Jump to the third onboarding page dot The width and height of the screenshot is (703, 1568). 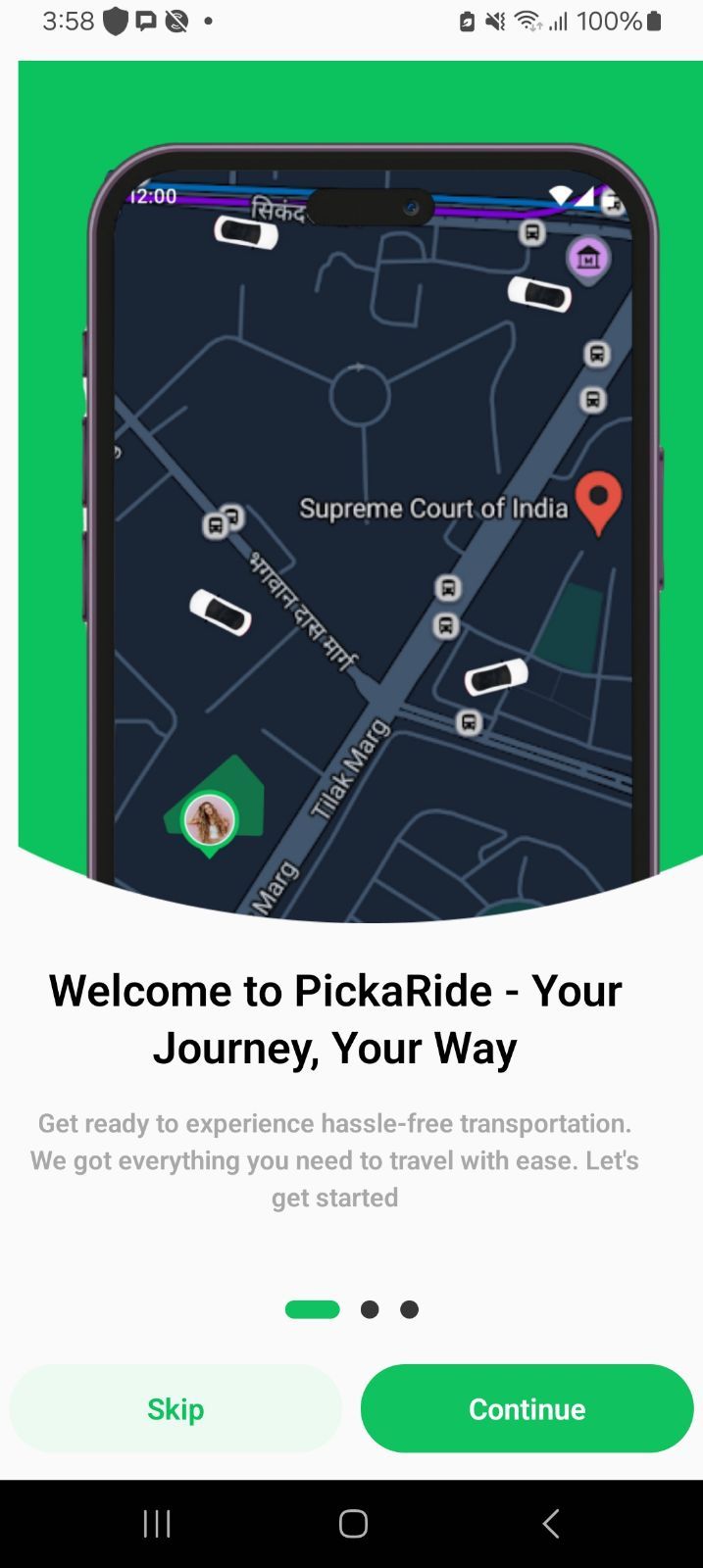click(410, 1309)
